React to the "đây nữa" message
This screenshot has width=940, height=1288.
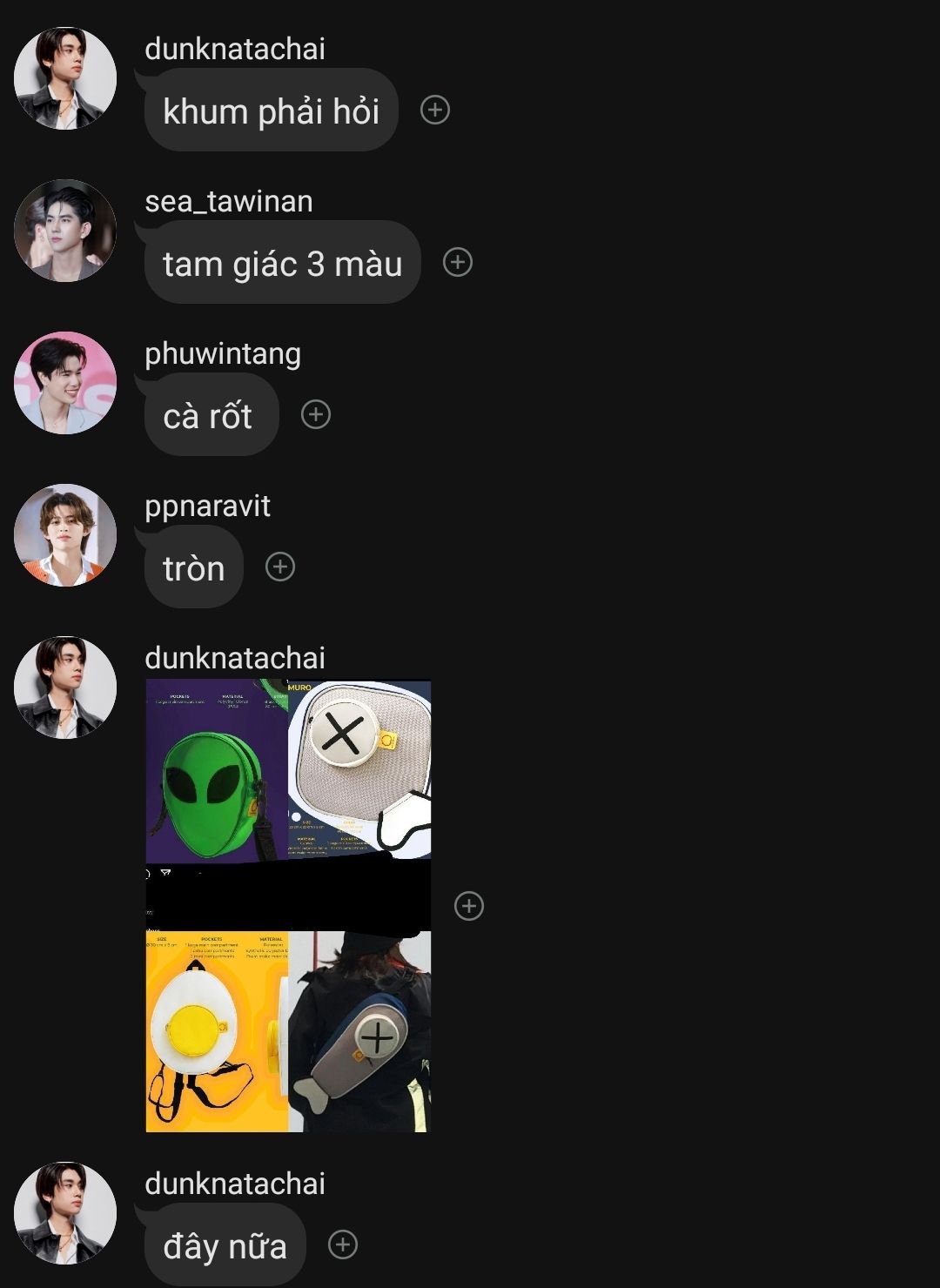pyautogui.click(x=343, y=1244)
